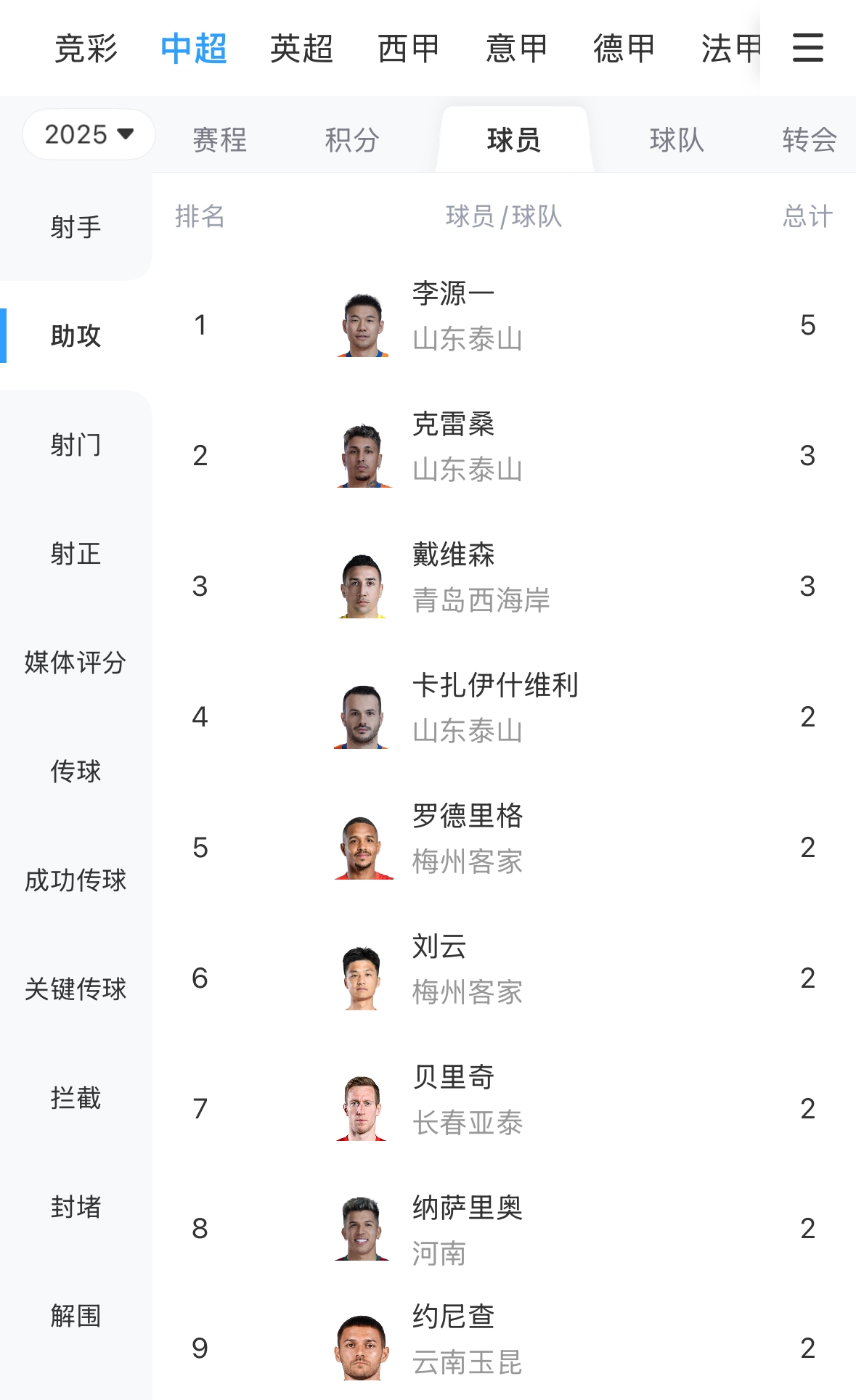Select 射手 in the side menu

(x=76, y=227)
